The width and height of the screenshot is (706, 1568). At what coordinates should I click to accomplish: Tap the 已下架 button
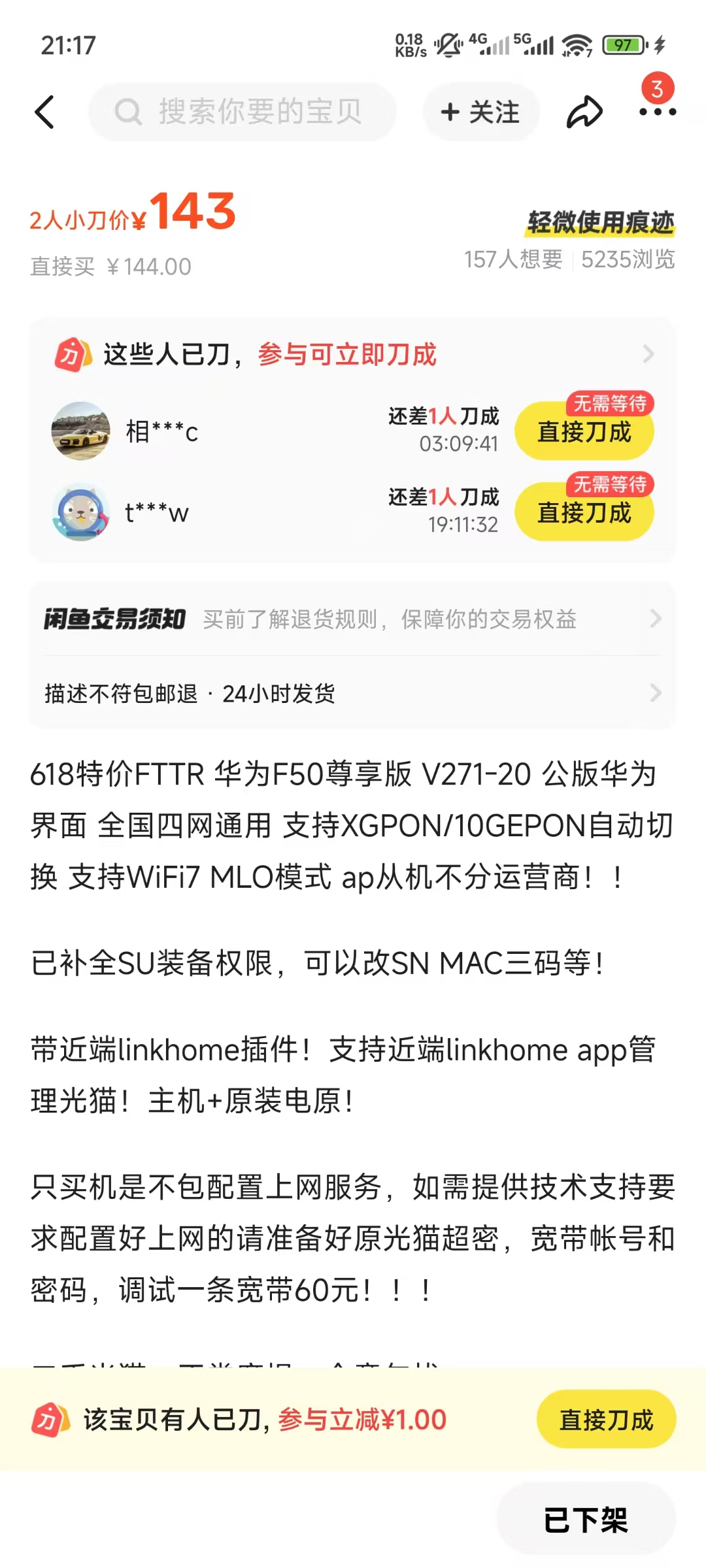tap(586, 1520)
